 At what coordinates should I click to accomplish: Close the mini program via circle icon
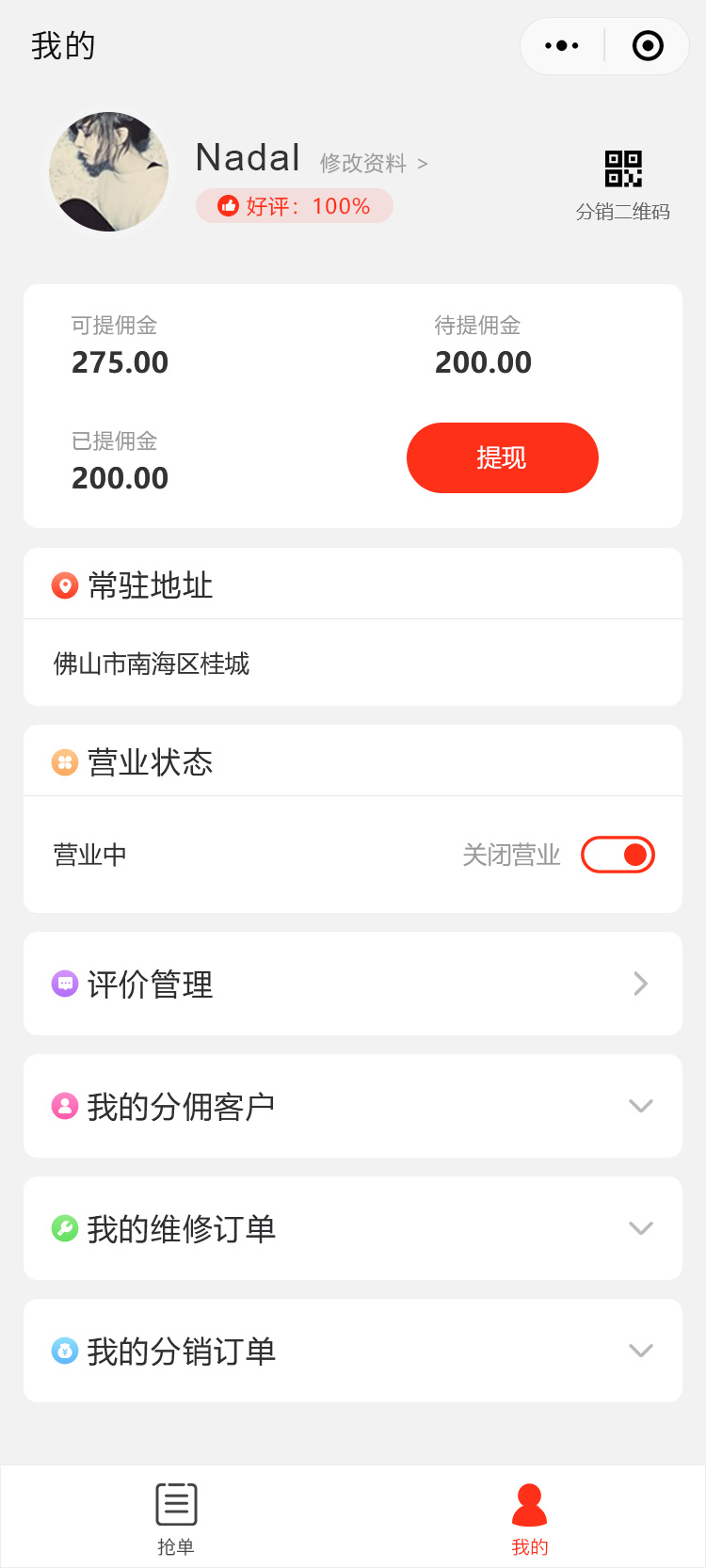pos(648,45)
